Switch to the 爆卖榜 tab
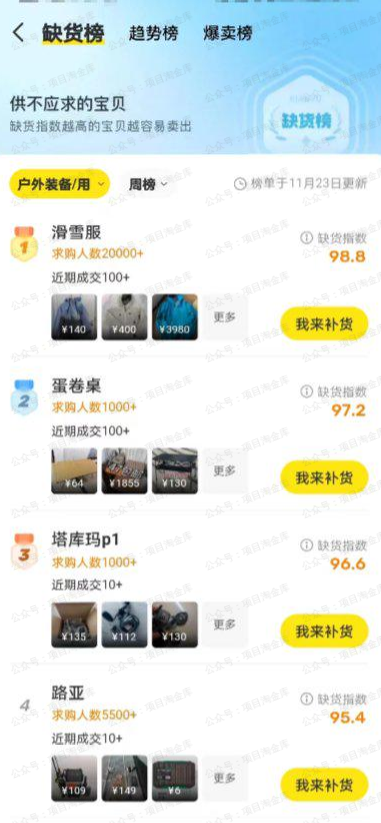 (x=228, y=33)
